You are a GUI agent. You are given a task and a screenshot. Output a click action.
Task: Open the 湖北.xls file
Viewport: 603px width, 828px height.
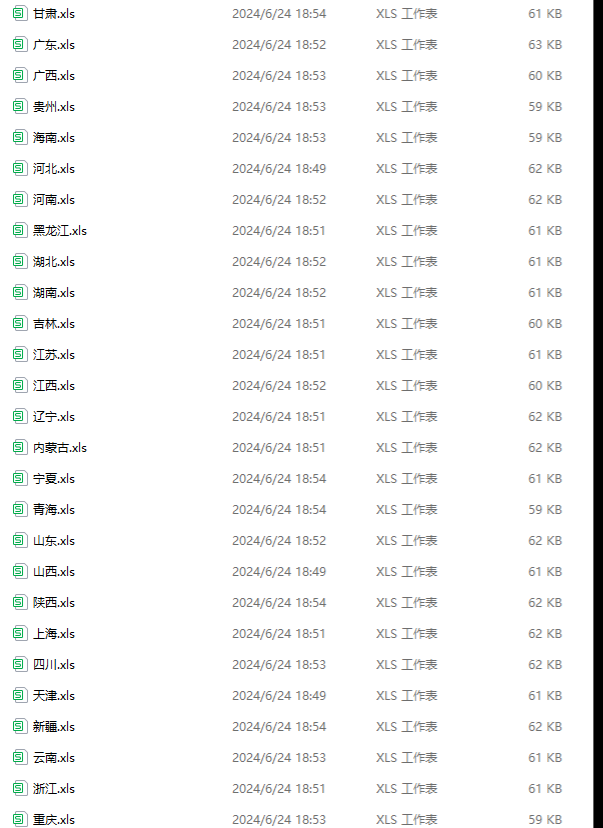pos(53,262)
